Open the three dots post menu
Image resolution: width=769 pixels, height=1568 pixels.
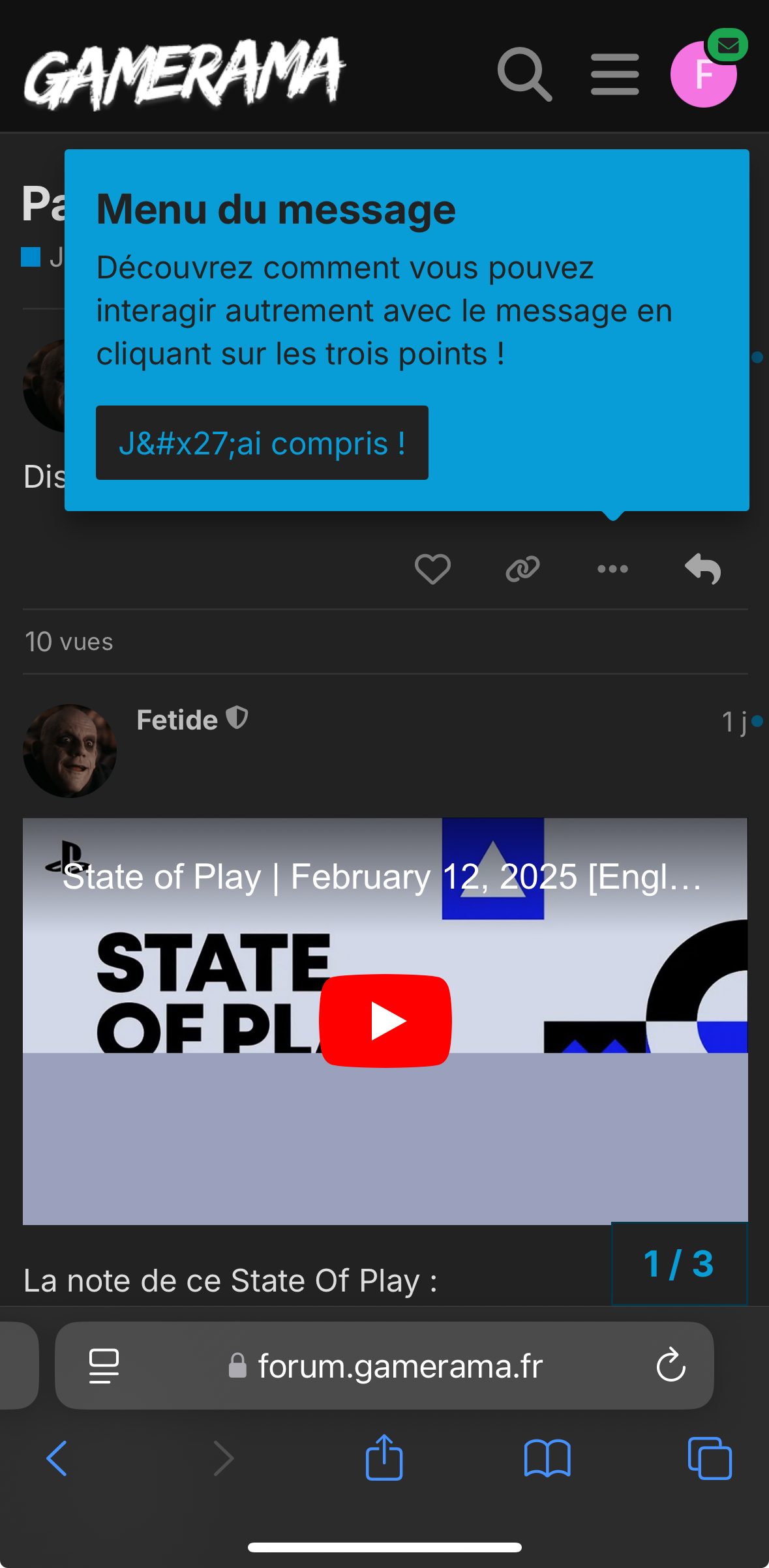point(612,569)
